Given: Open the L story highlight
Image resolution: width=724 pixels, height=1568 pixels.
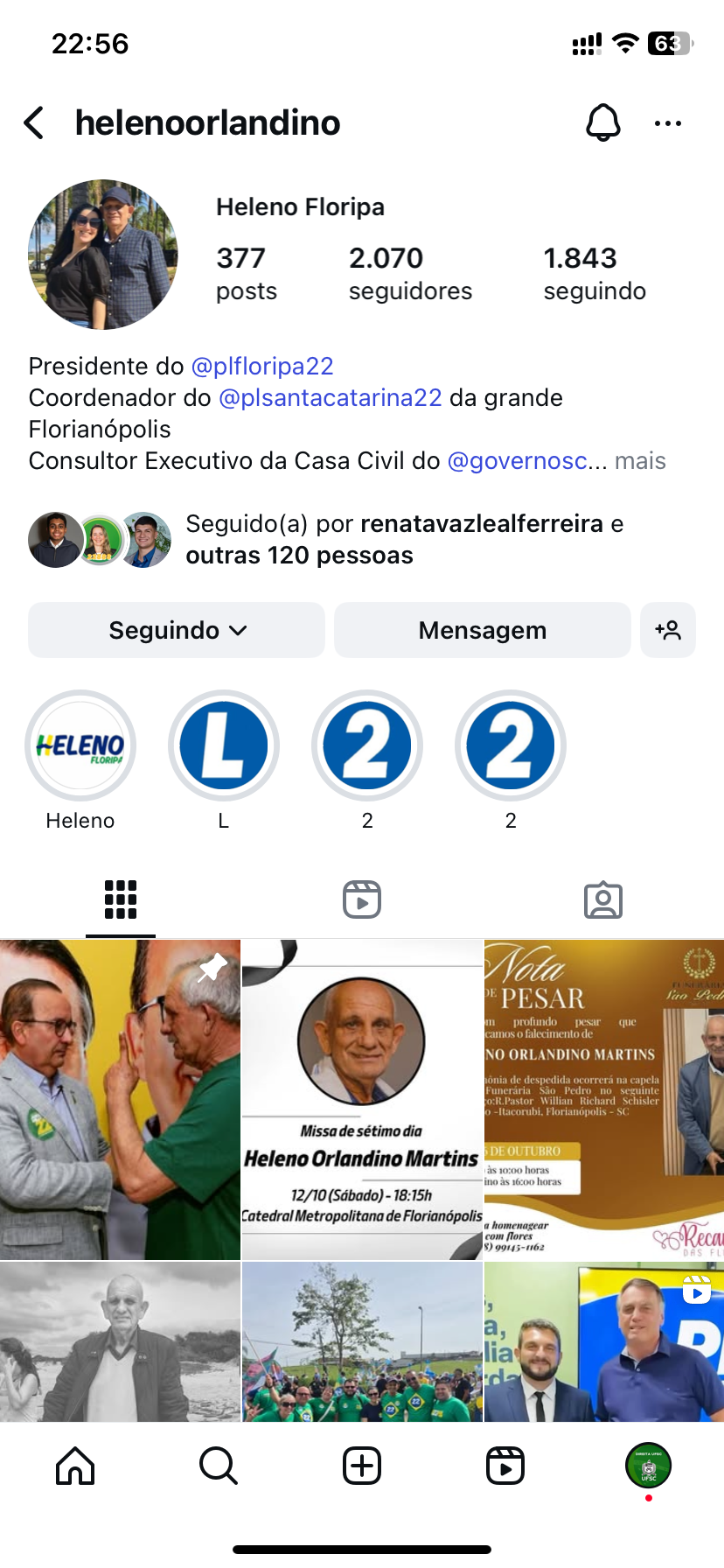Looking at the screenshot, I should [224, 745].
